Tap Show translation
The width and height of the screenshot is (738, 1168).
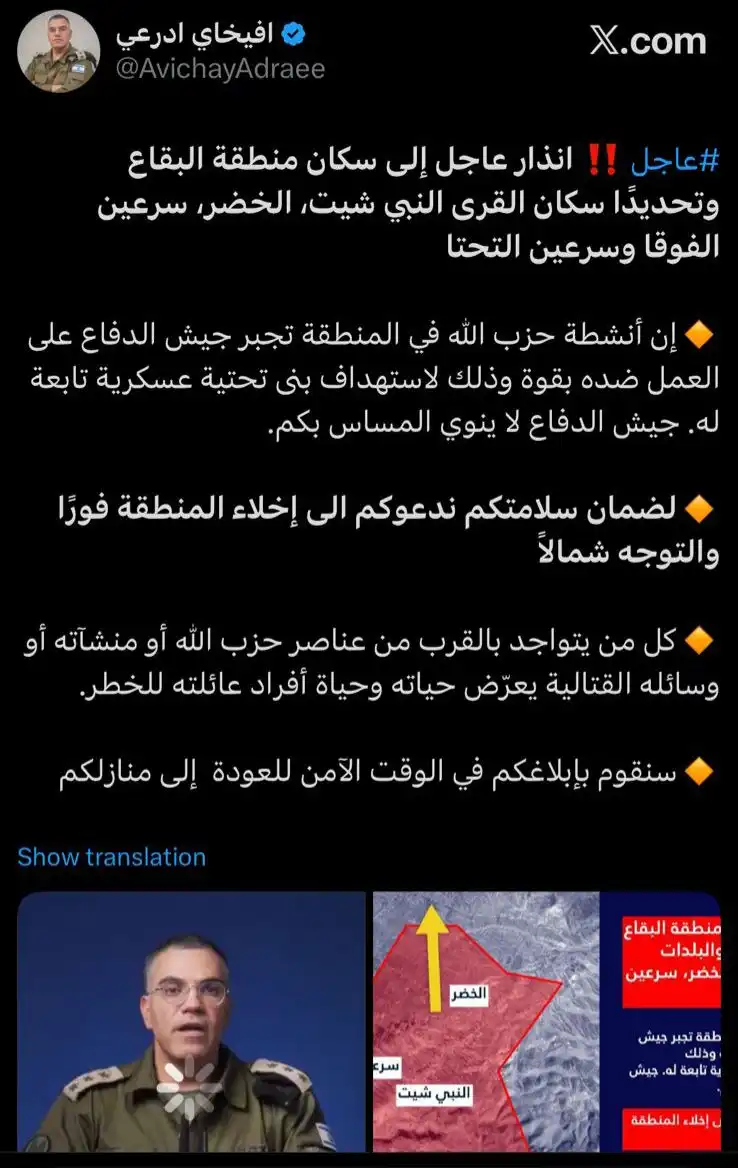pyautogui.click(x=111, y=857)
